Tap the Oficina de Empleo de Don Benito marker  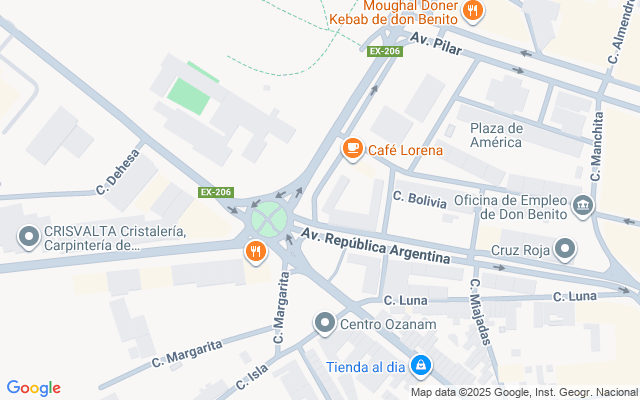582,207
